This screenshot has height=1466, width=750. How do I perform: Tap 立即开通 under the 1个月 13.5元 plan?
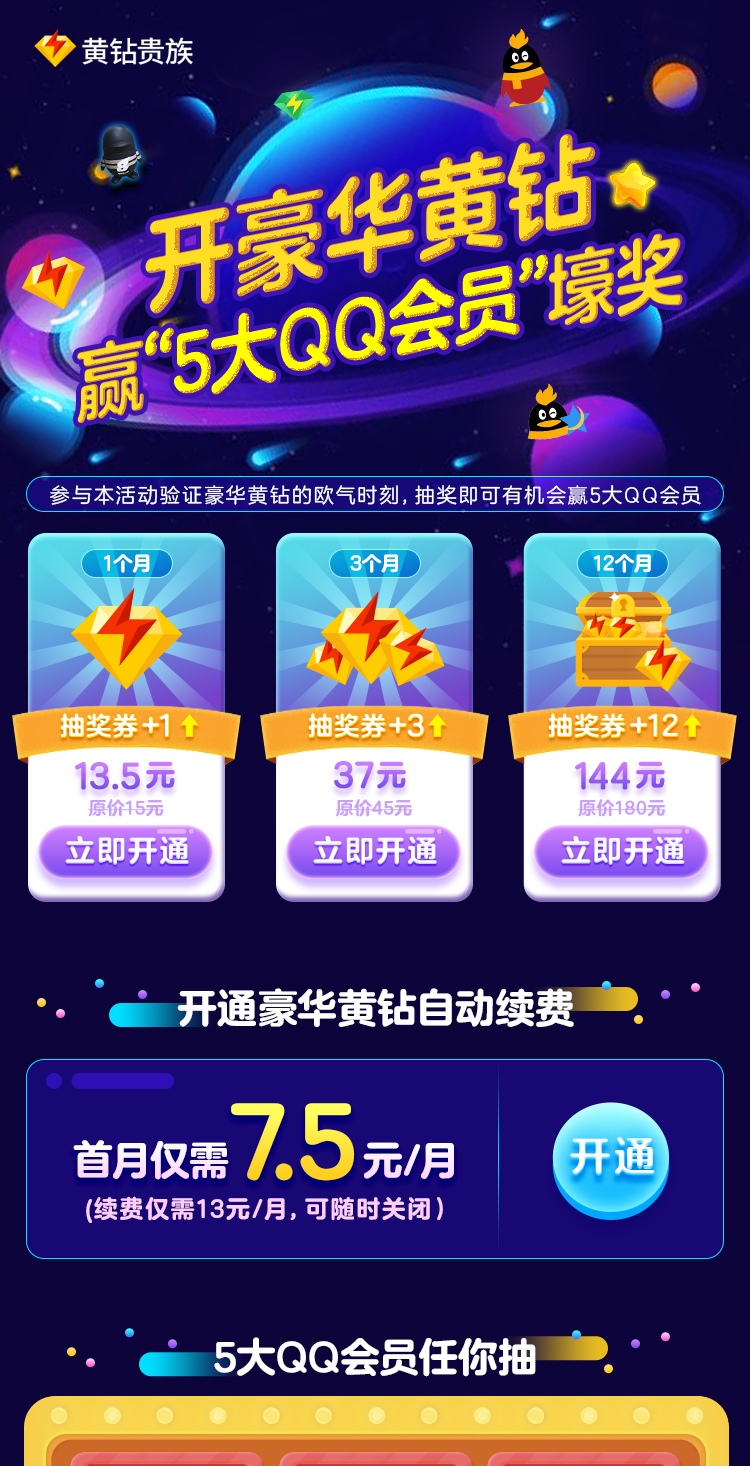point(126,852)
